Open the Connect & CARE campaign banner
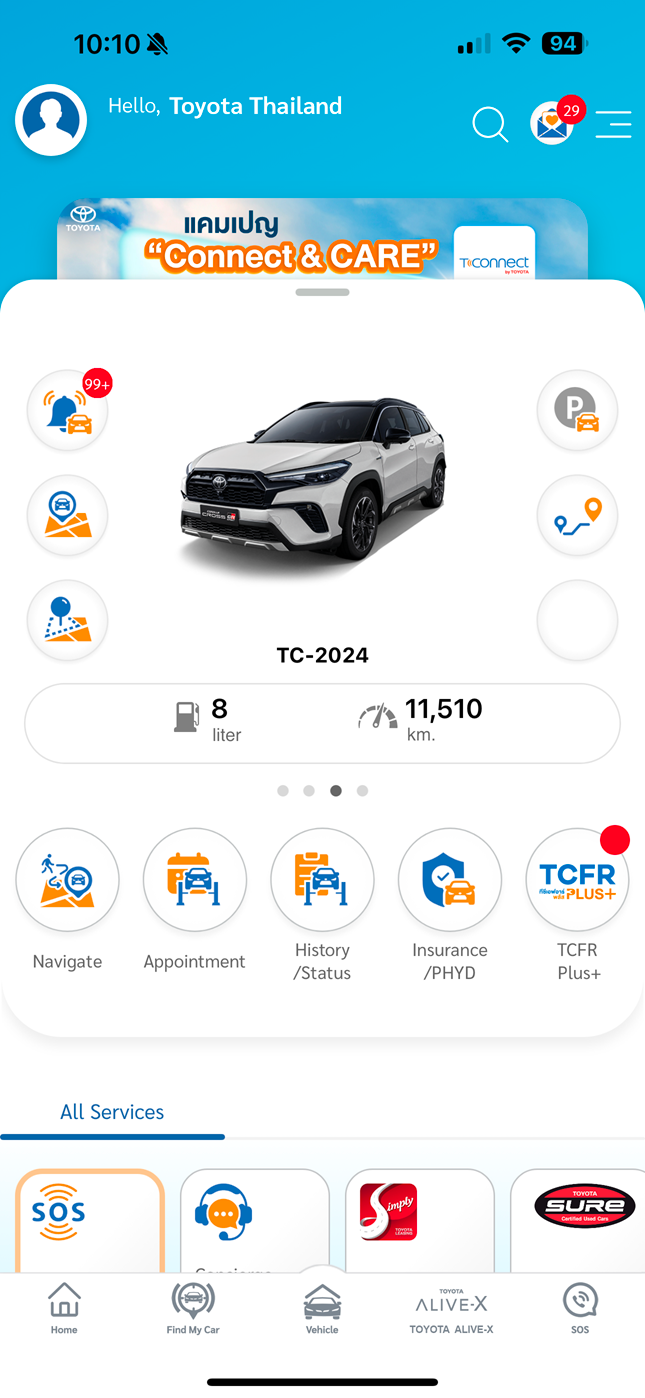645x1398 pixels. click(x=322, y=239)
